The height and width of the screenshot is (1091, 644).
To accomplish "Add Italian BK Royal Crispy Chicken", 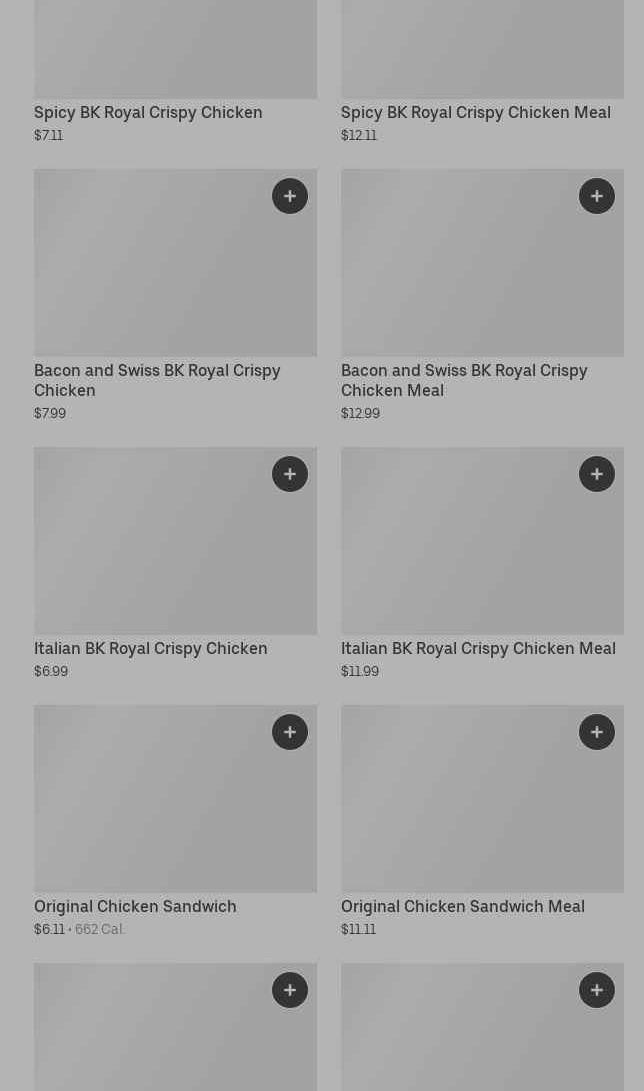I will tap(290, 474).
